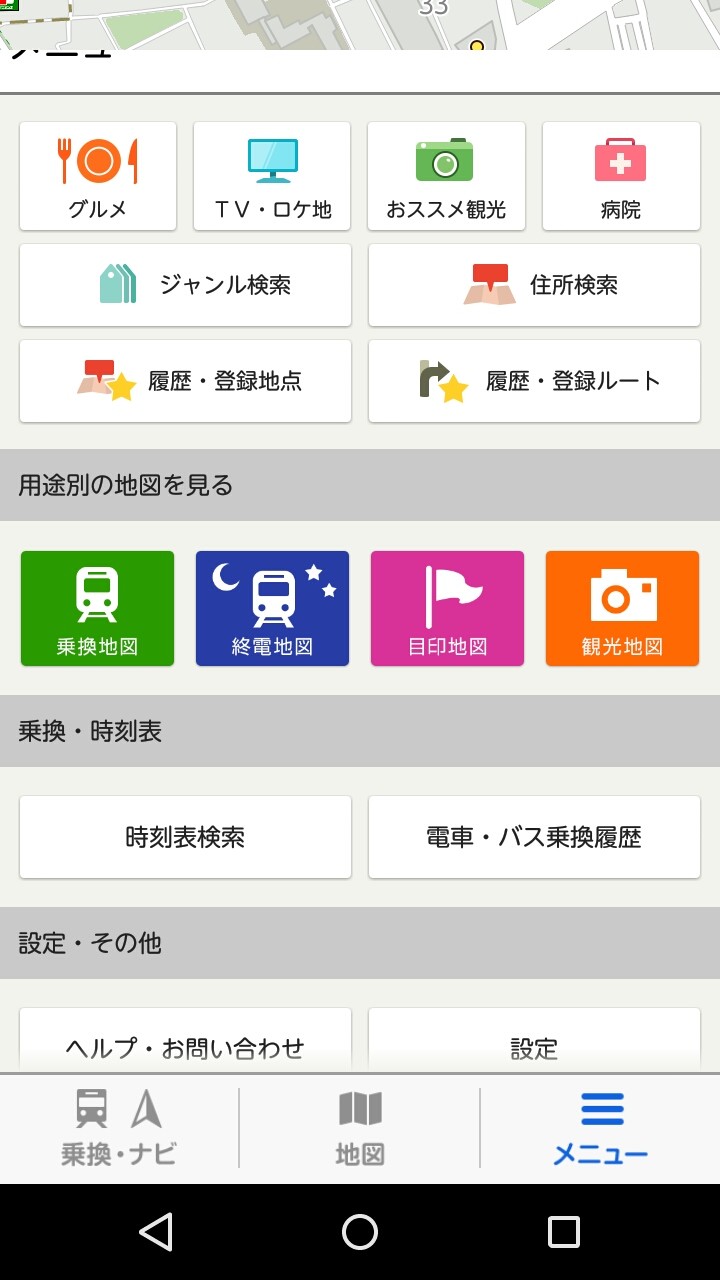Viewport: 720px width, 1280px height.
Task: Open the グルメ category
Action: [x=98, y=177]
